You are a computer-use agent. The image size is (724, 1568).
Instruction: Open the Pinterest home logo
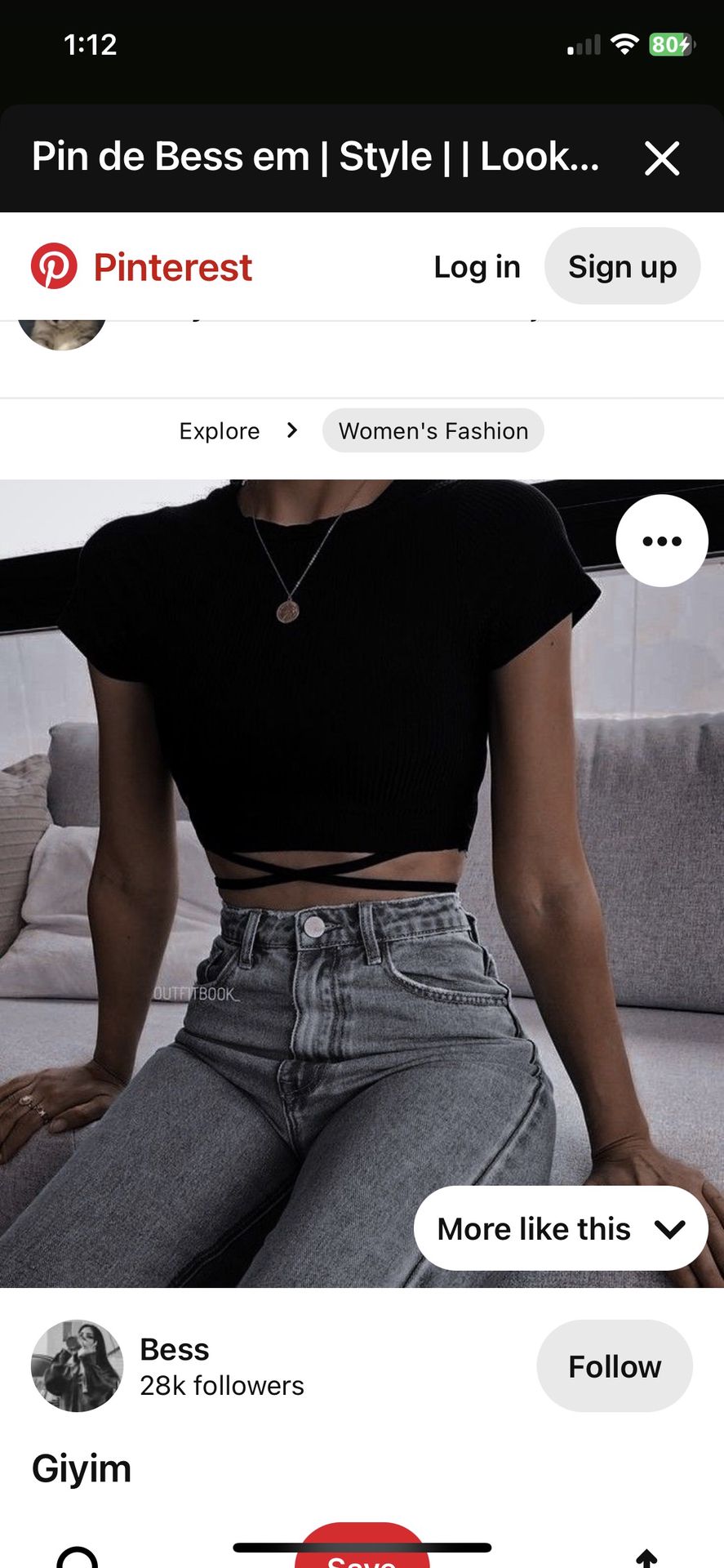(x=142, y=267)
